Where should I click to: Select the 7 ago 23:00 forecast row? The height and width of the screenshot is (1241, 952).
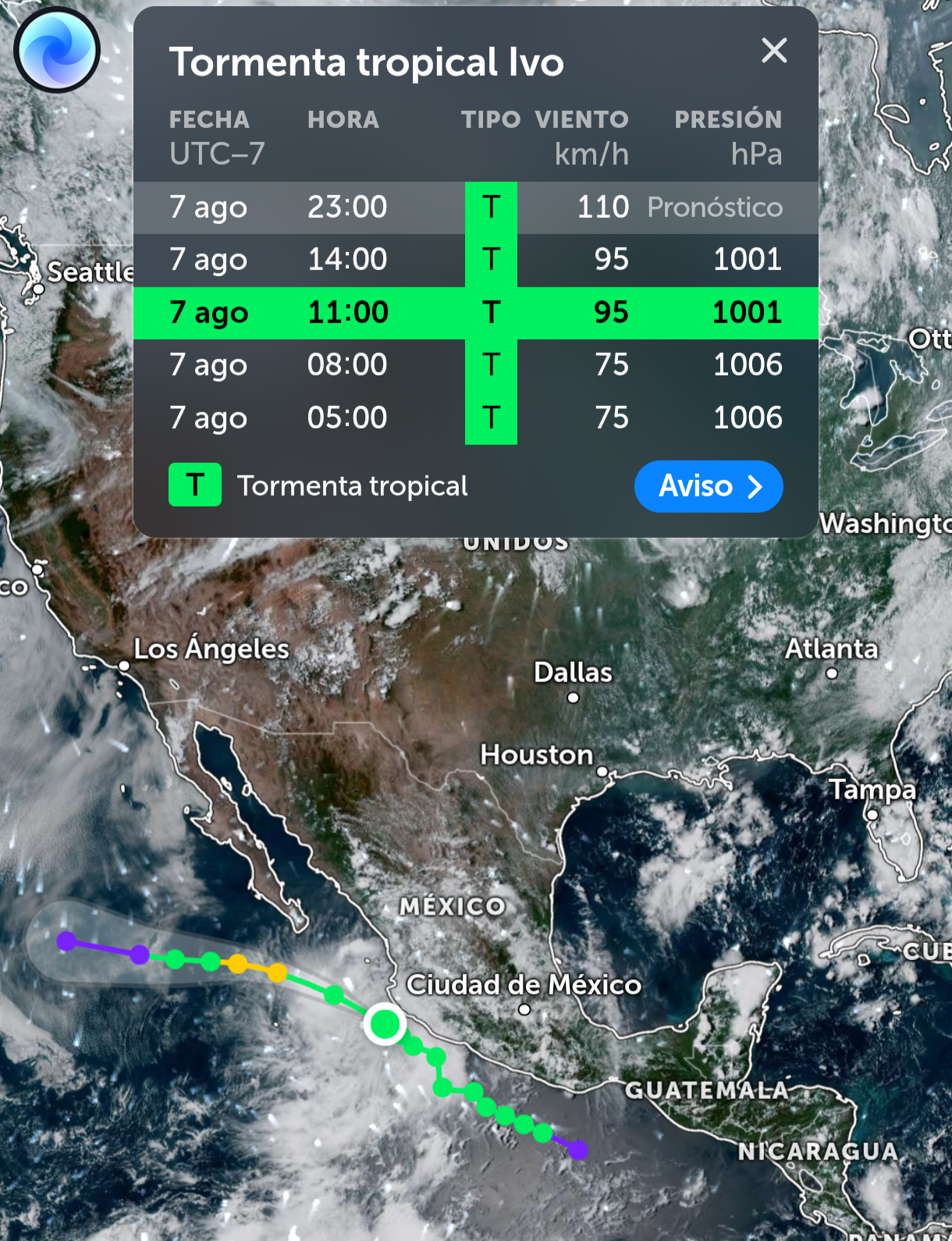[x=475, y=208]
